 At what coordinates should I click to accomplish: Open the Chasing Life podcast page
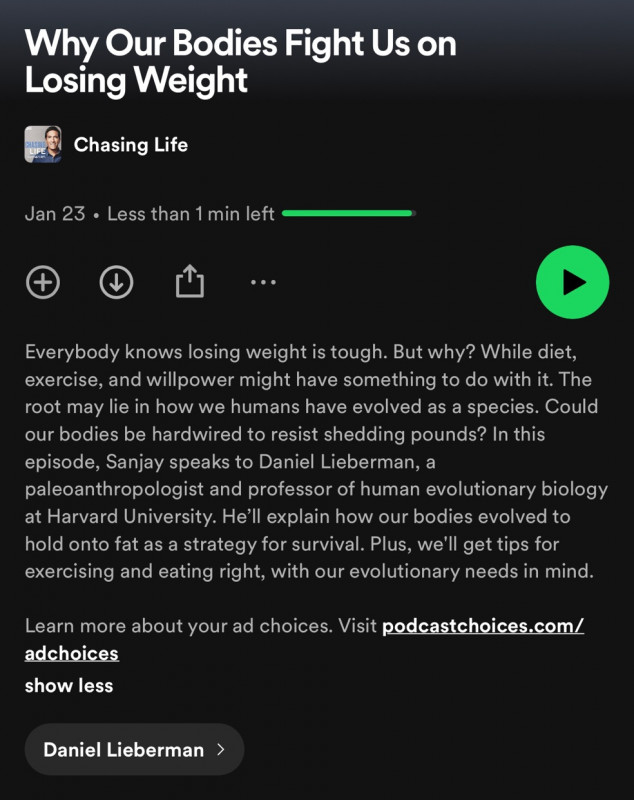[130, 145]
